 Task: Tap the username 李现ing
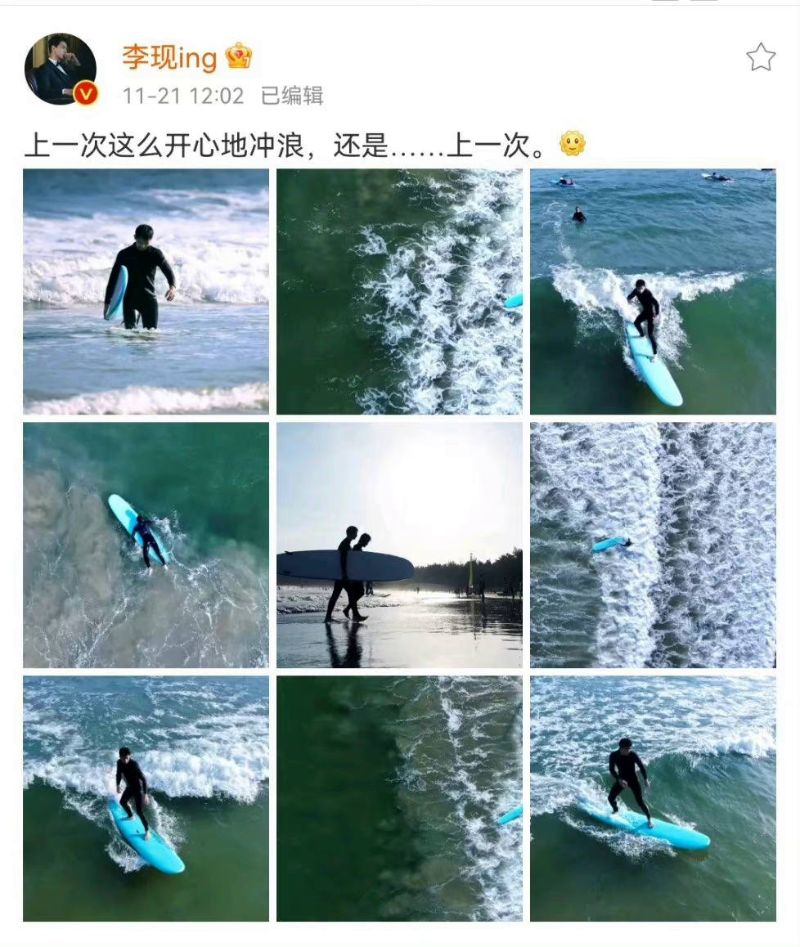pyautogui.click(x=169, y=57)
